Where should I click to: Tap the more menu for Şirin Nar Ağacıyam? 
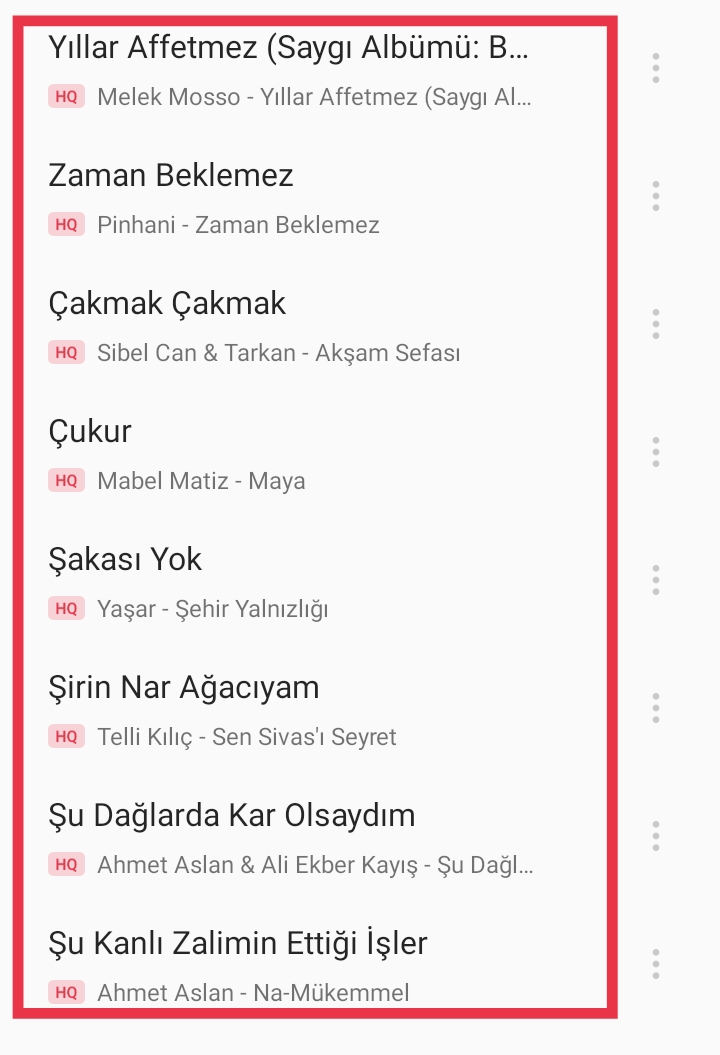[656, 708]
